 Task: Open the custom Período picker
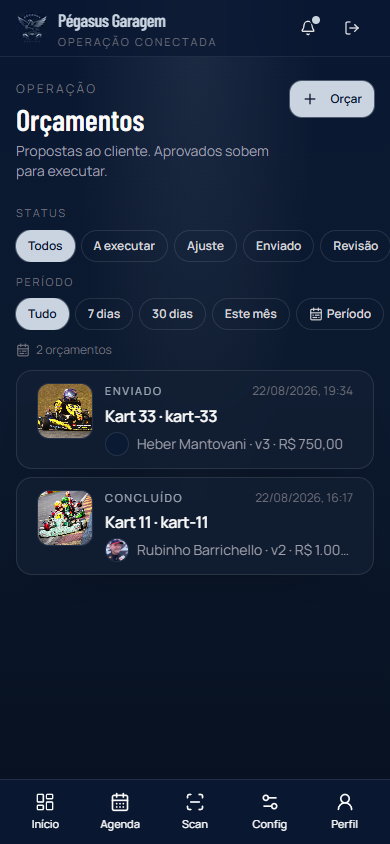click(x=341, y=314)
